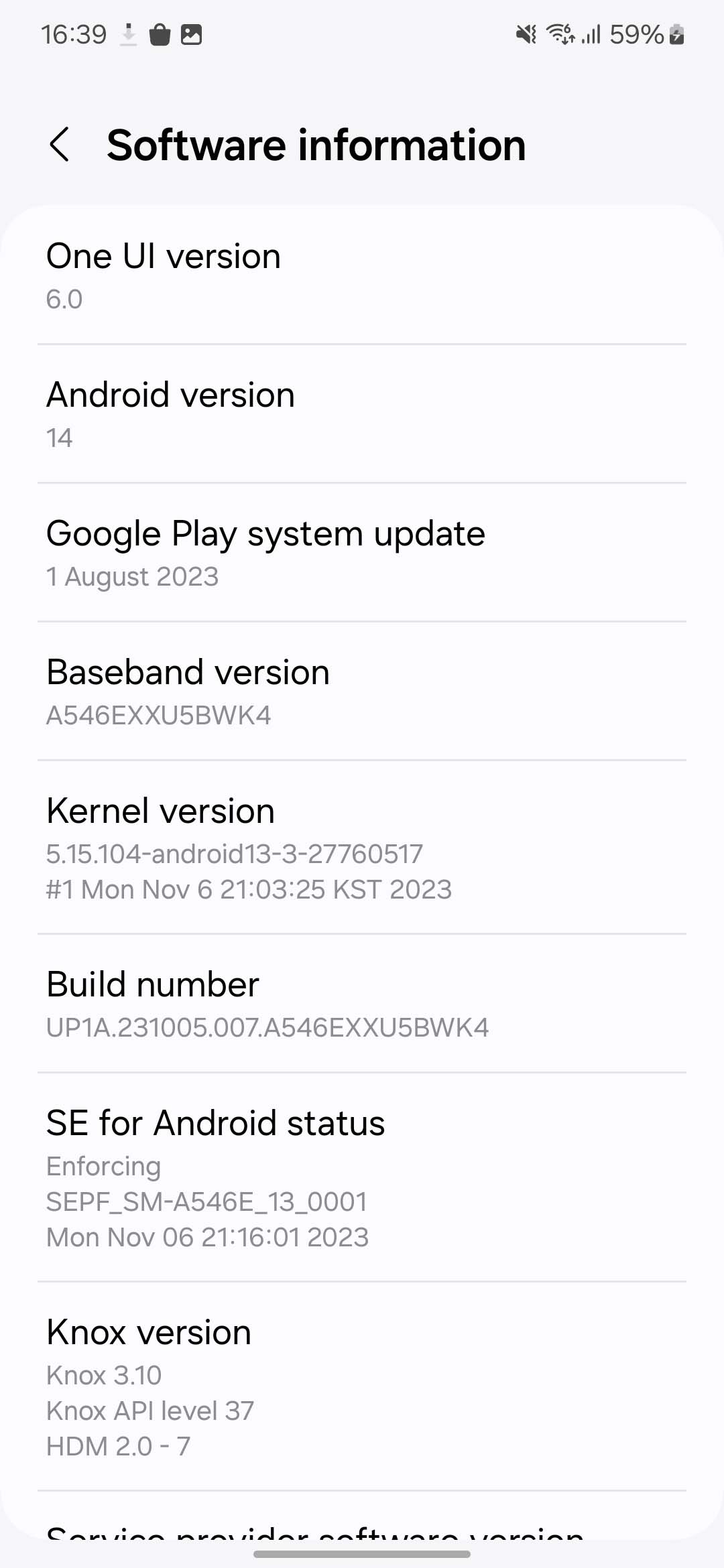Tap the Kernel version entry
This screenshot has height=1568, width=724.
tap(362, 847)
